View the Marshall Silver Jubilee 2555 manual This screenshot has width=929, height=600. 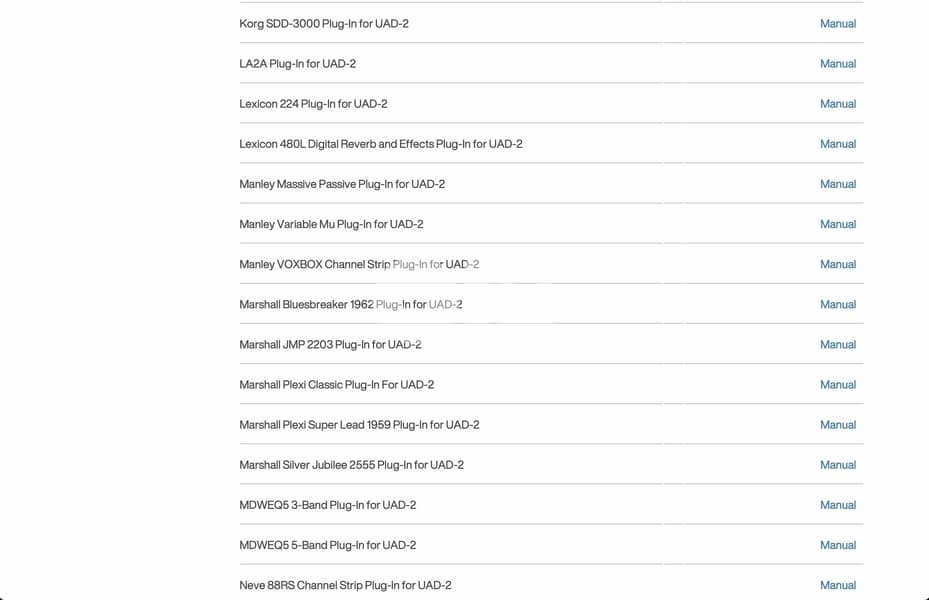coord(837,464)
